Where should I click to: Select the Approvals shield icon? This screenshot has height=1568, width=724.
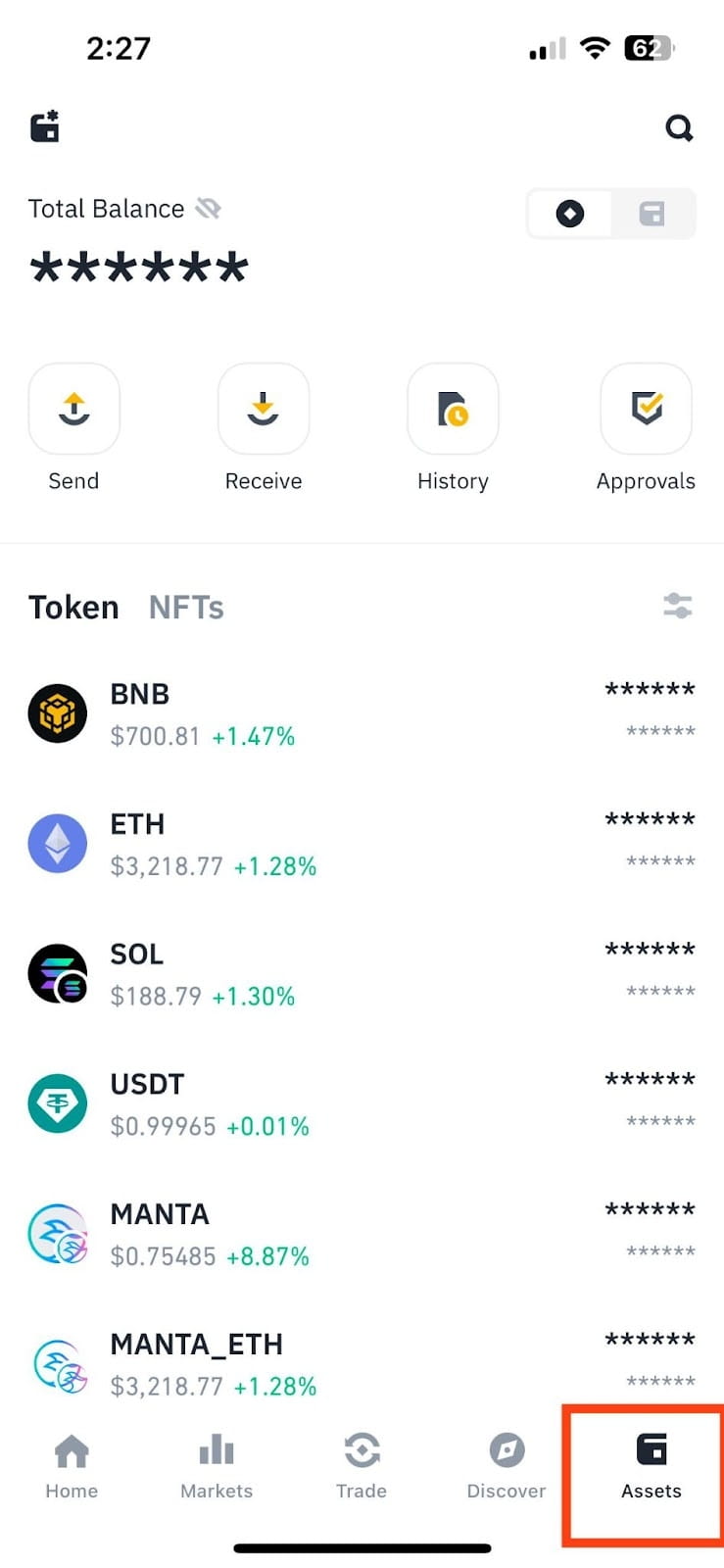(646, 410)
